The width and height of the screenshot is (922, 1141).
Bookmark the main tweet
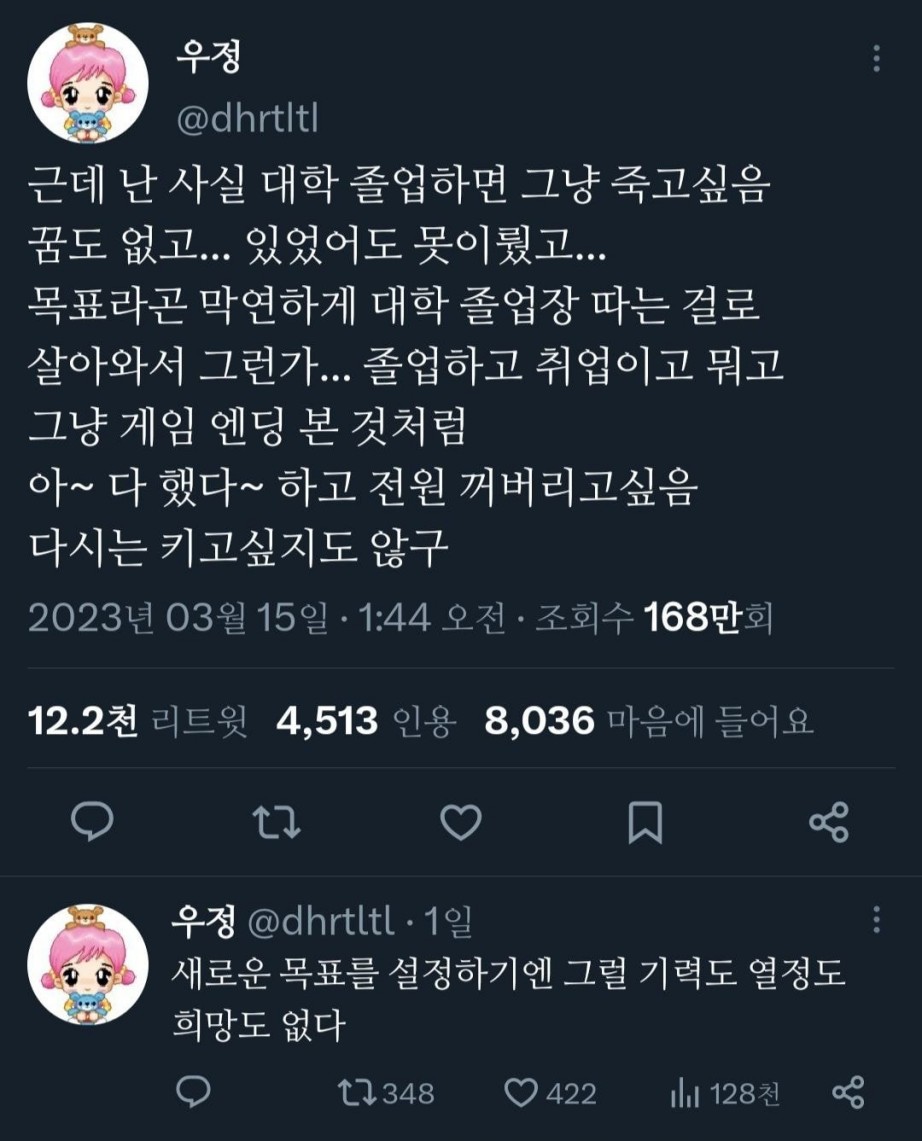click(x=645, y=822)
